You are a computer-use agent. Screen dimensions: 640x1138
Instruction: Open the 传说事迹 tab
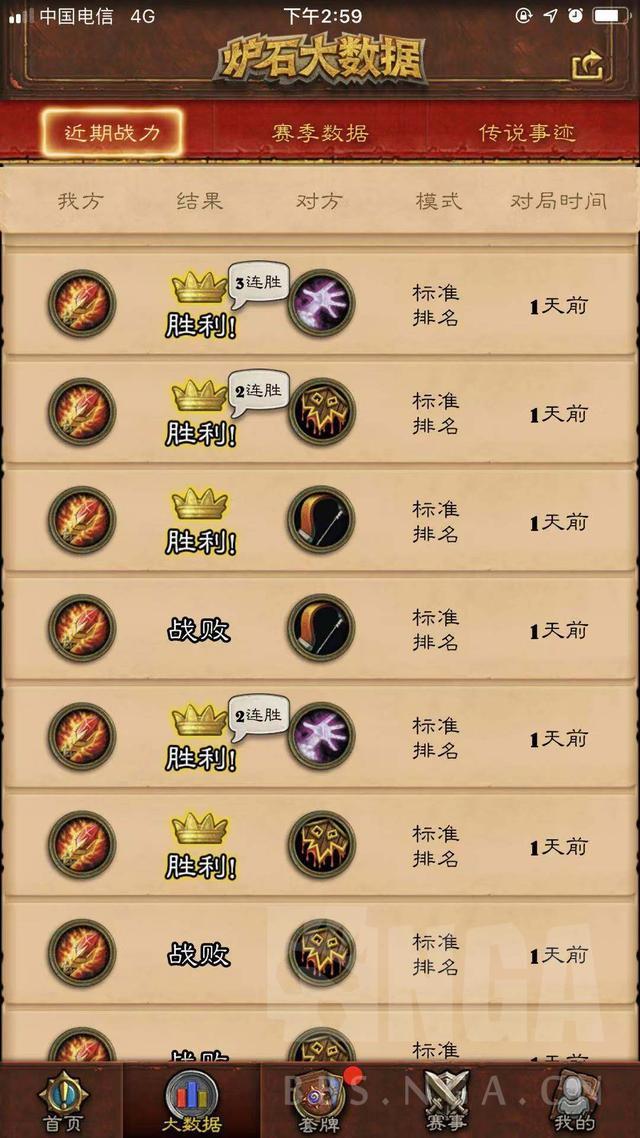[x=526, y=133]
